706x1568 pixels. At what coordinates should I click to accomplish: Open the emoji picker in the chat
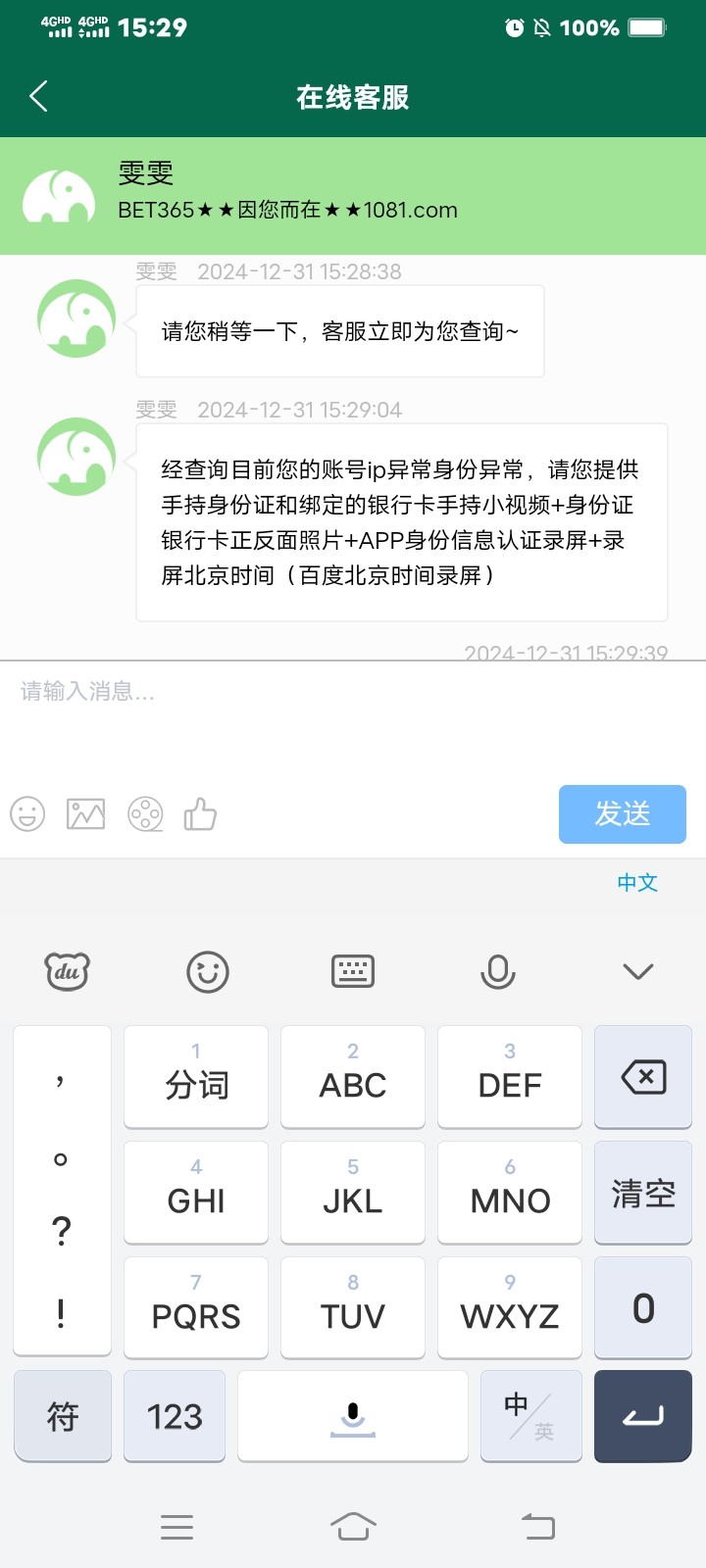(27, 813)
